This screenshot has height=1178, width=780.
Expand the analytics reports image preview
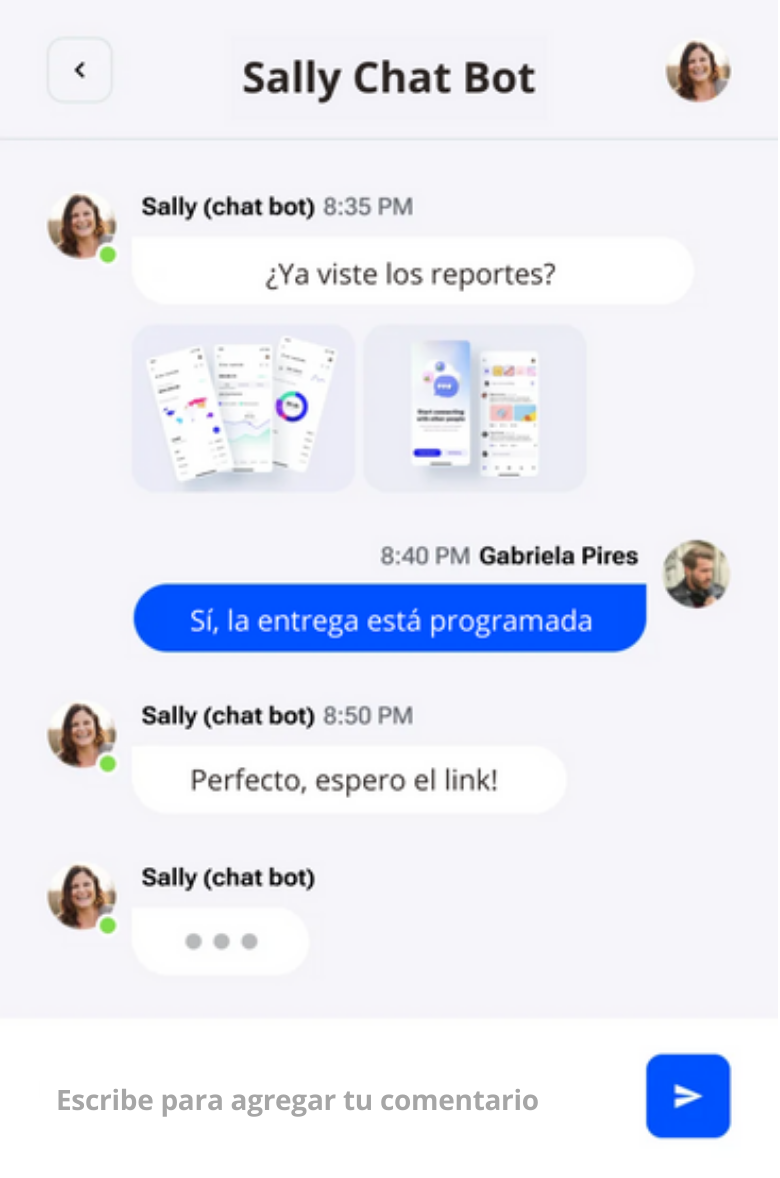[242, 407]
